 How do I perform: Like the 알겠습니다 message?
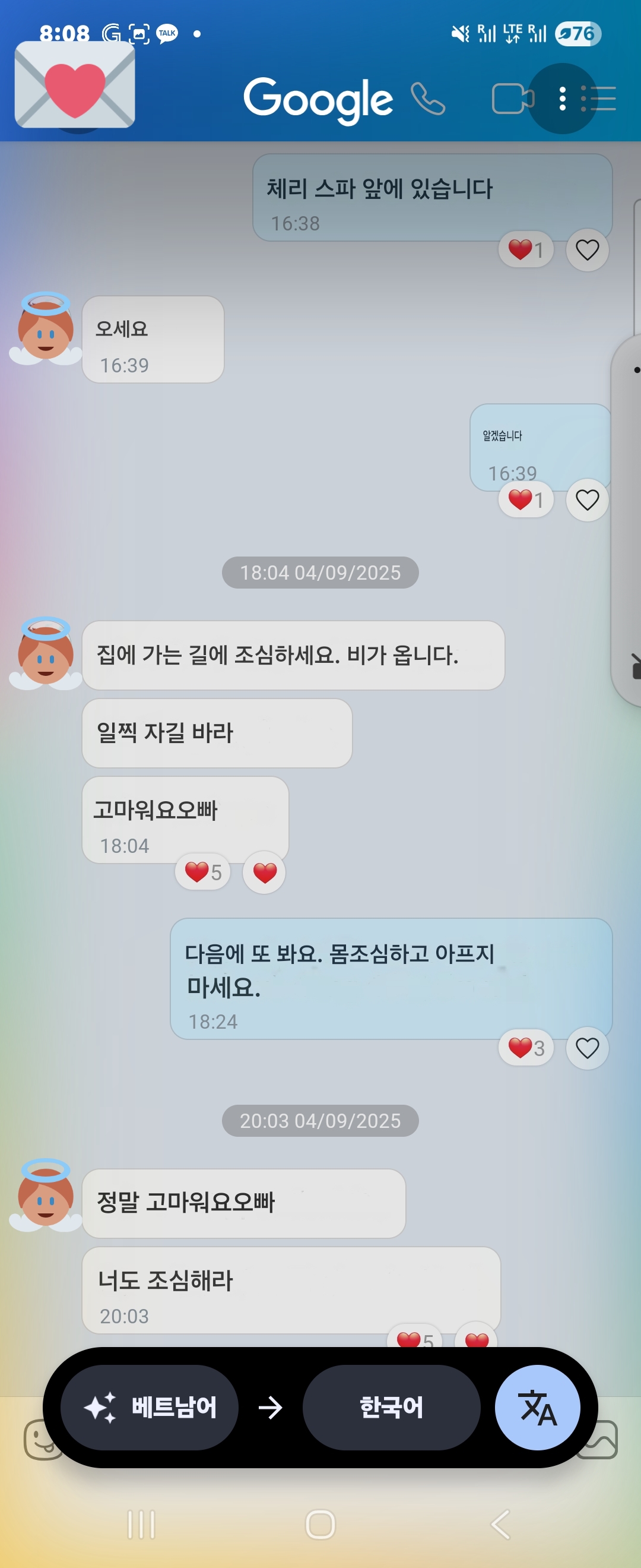(x=587, y=500)
